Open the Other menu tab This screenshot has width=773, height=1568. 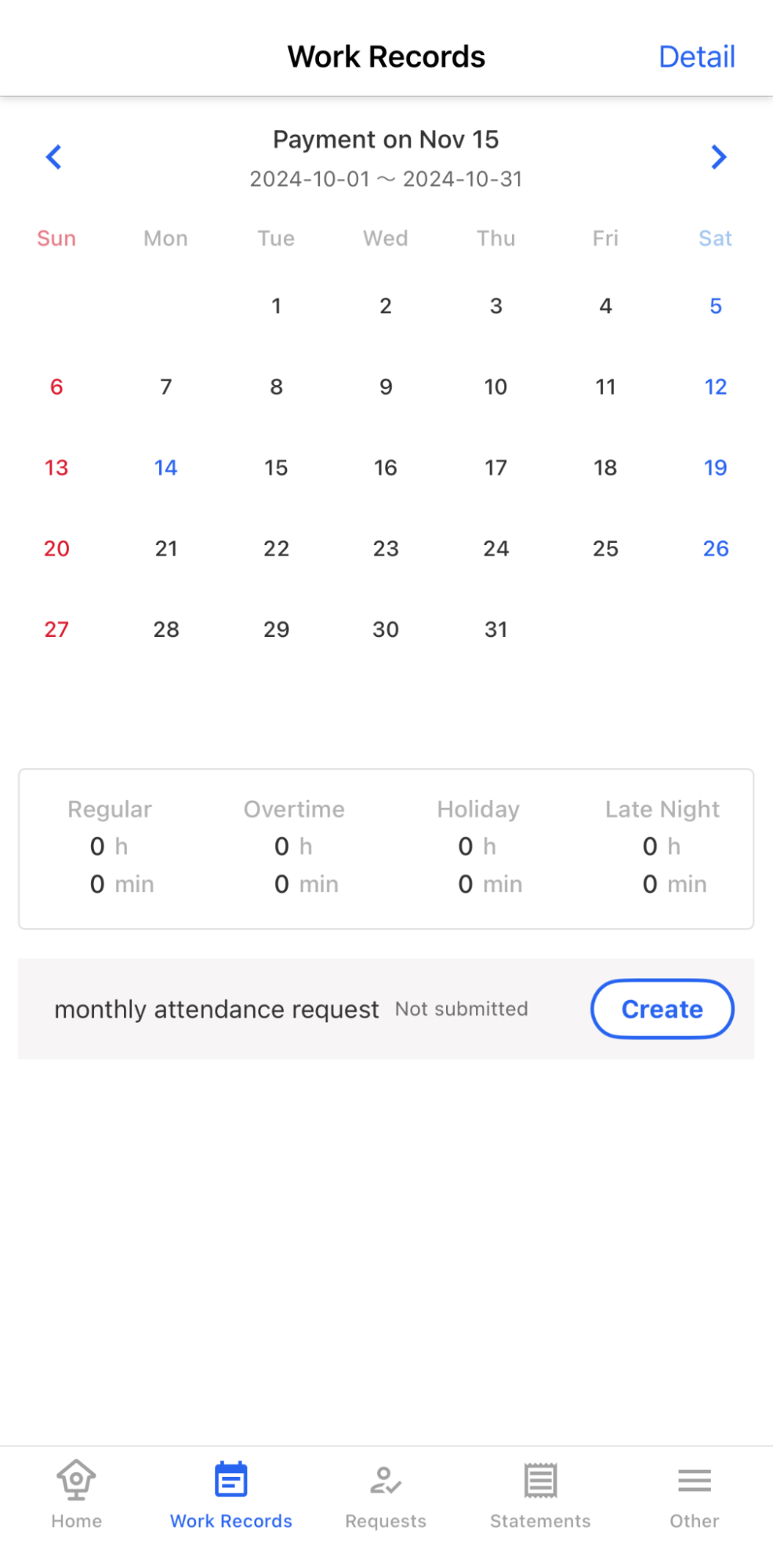click(x=694, y=1495)
